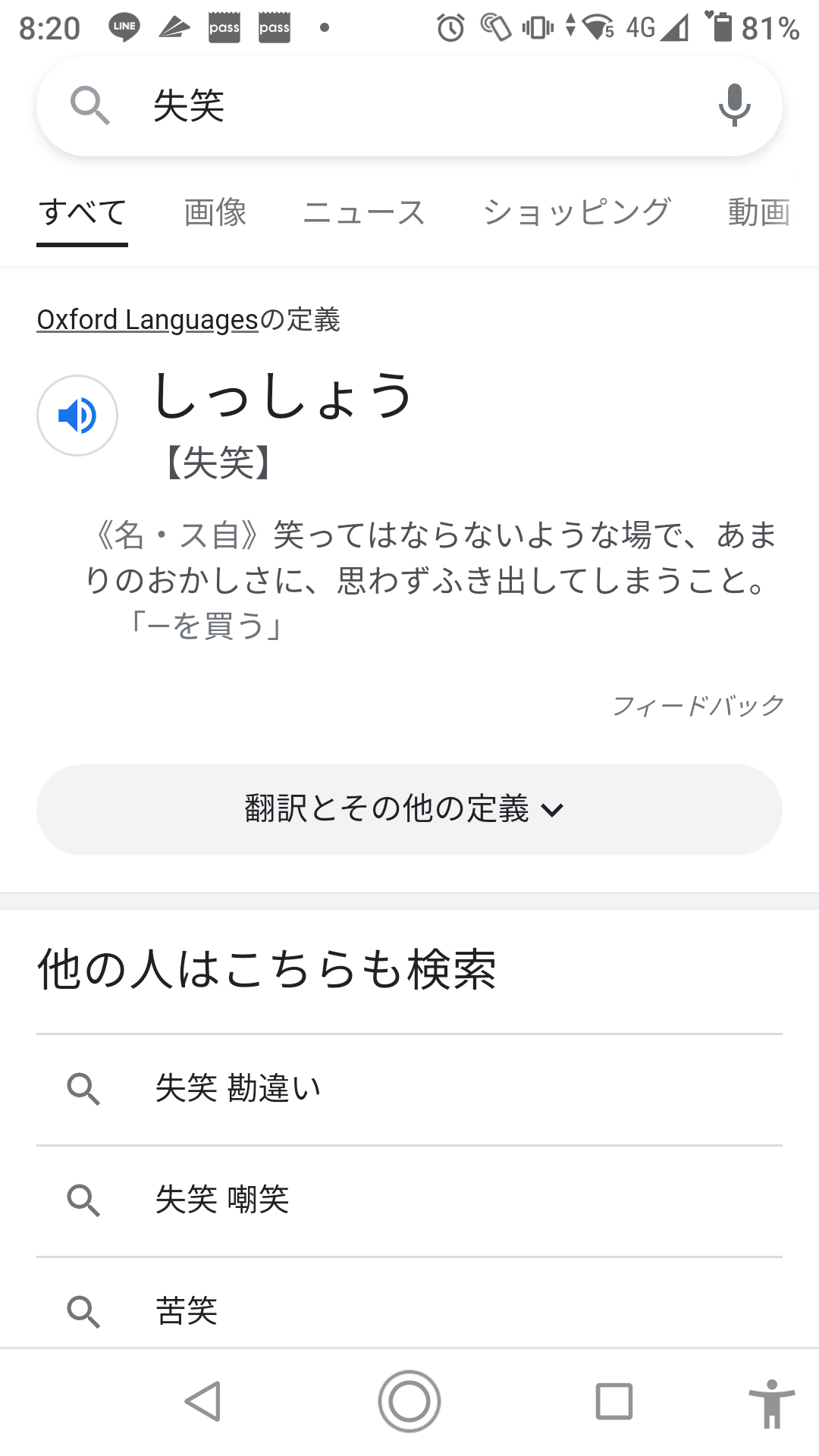Screen dimensions: 819x1456
Task: Go back with the system back button
Action: tap(203, 1401)
